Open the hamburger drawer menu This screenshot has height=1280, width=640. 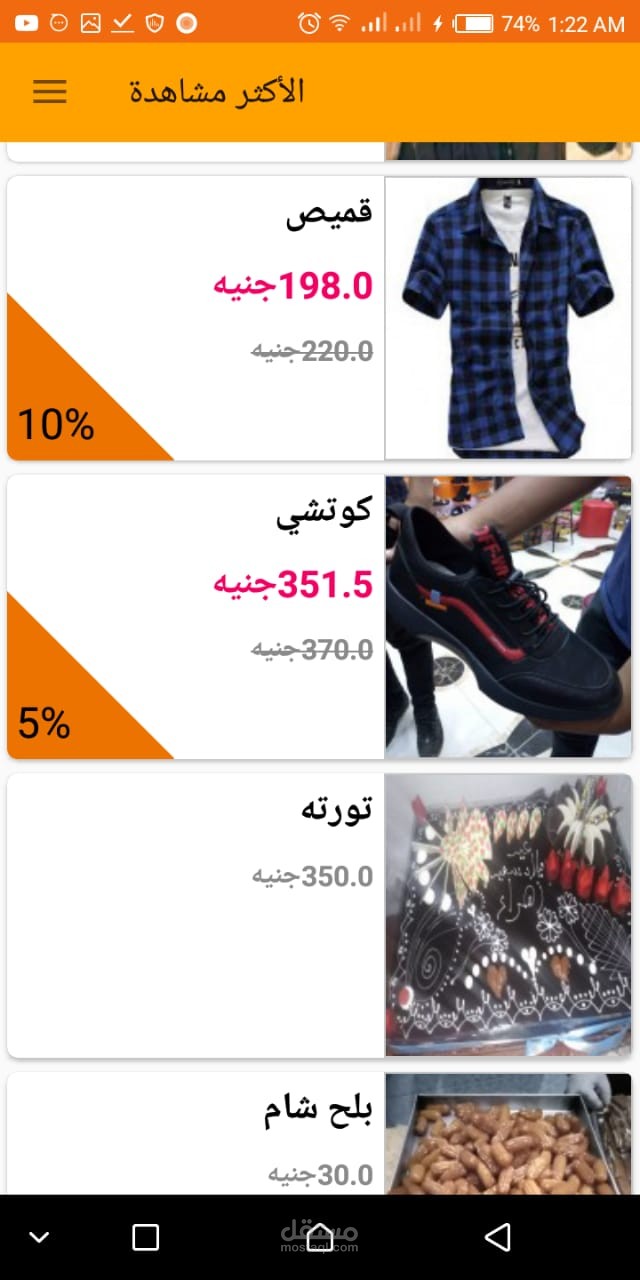coord(49,92)
